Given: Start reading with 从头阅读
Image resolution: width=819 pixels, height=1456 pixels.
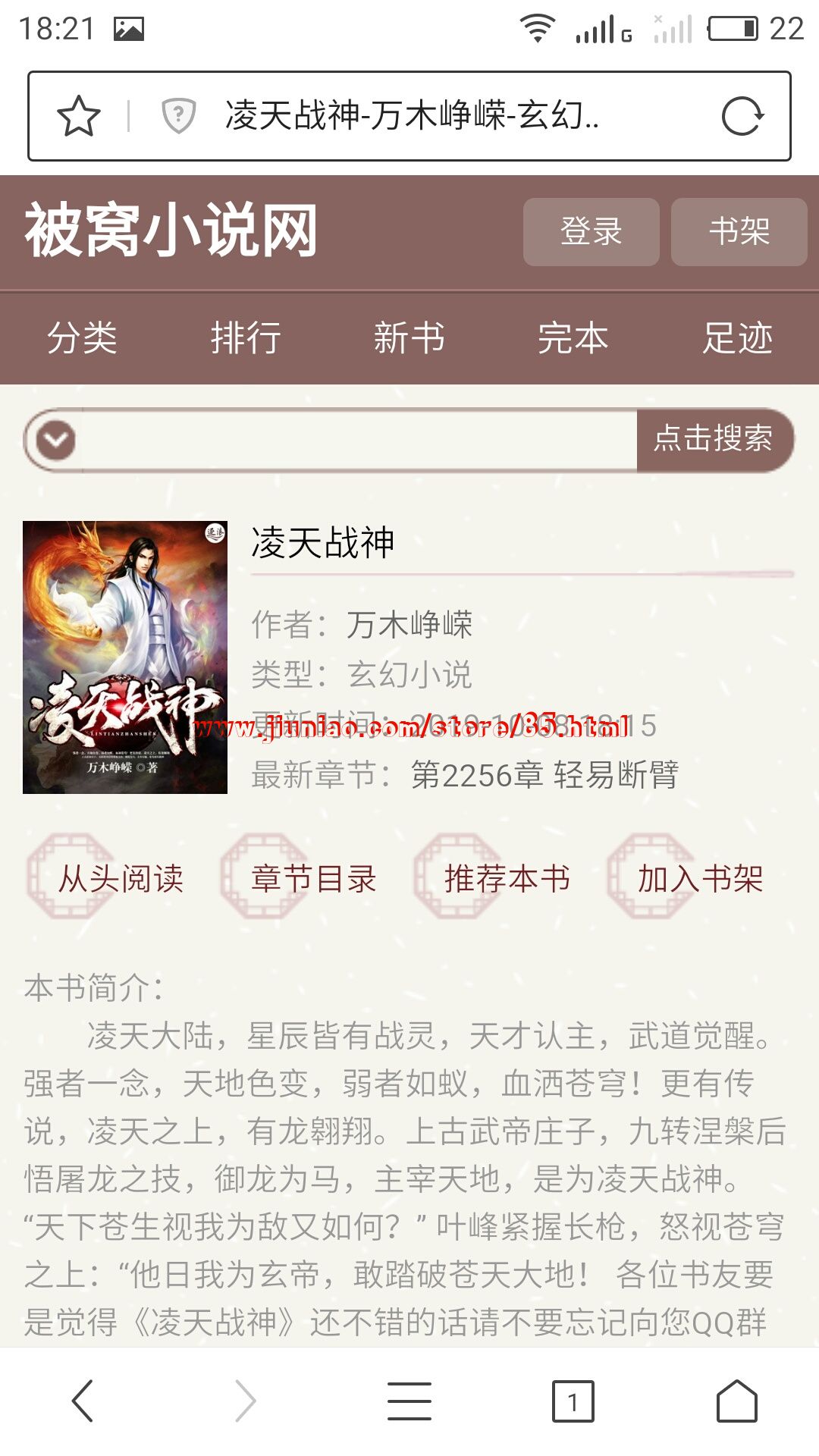Looking at the screenshot, I should [120, 879].
